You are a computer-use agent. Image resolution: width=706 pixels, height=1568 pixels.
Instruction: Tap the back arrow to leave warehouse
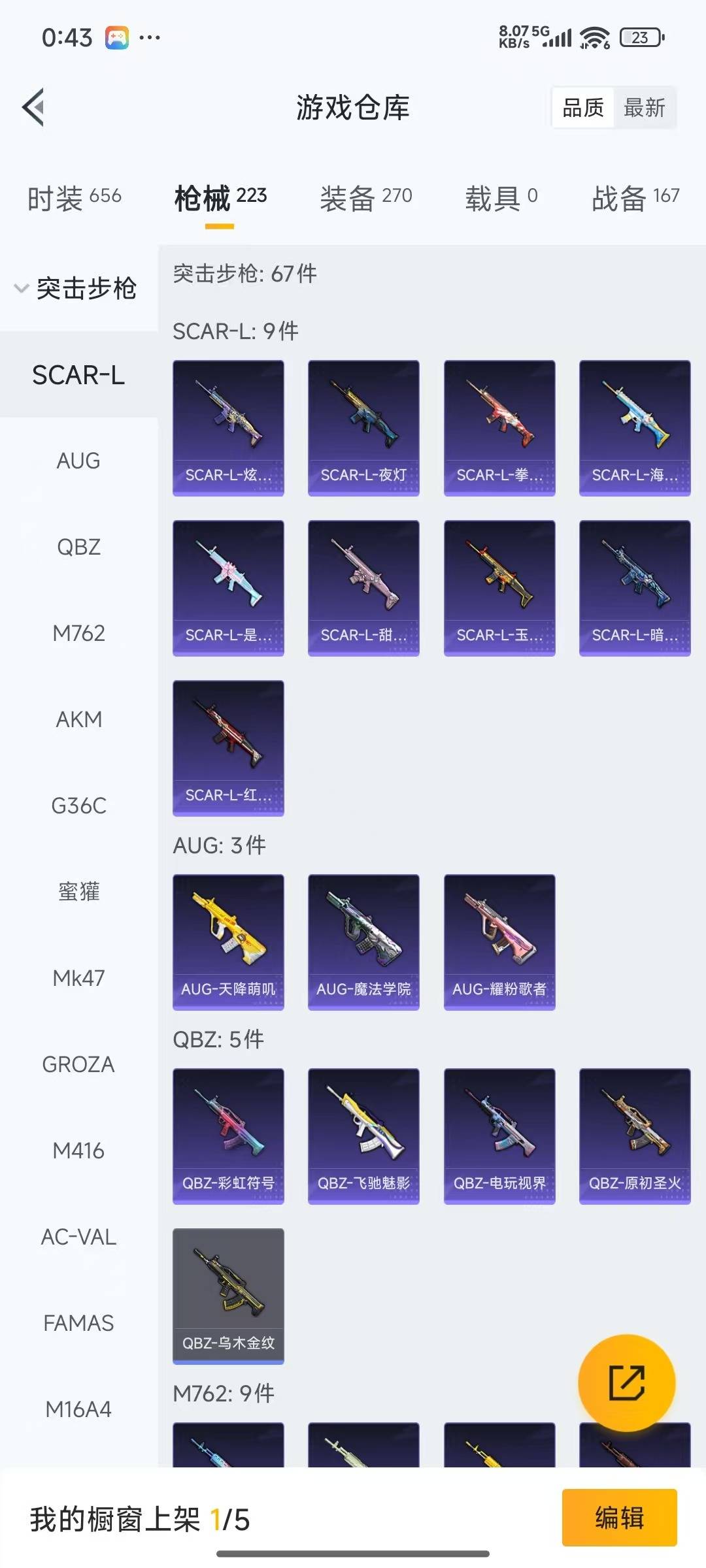[34, 108]
